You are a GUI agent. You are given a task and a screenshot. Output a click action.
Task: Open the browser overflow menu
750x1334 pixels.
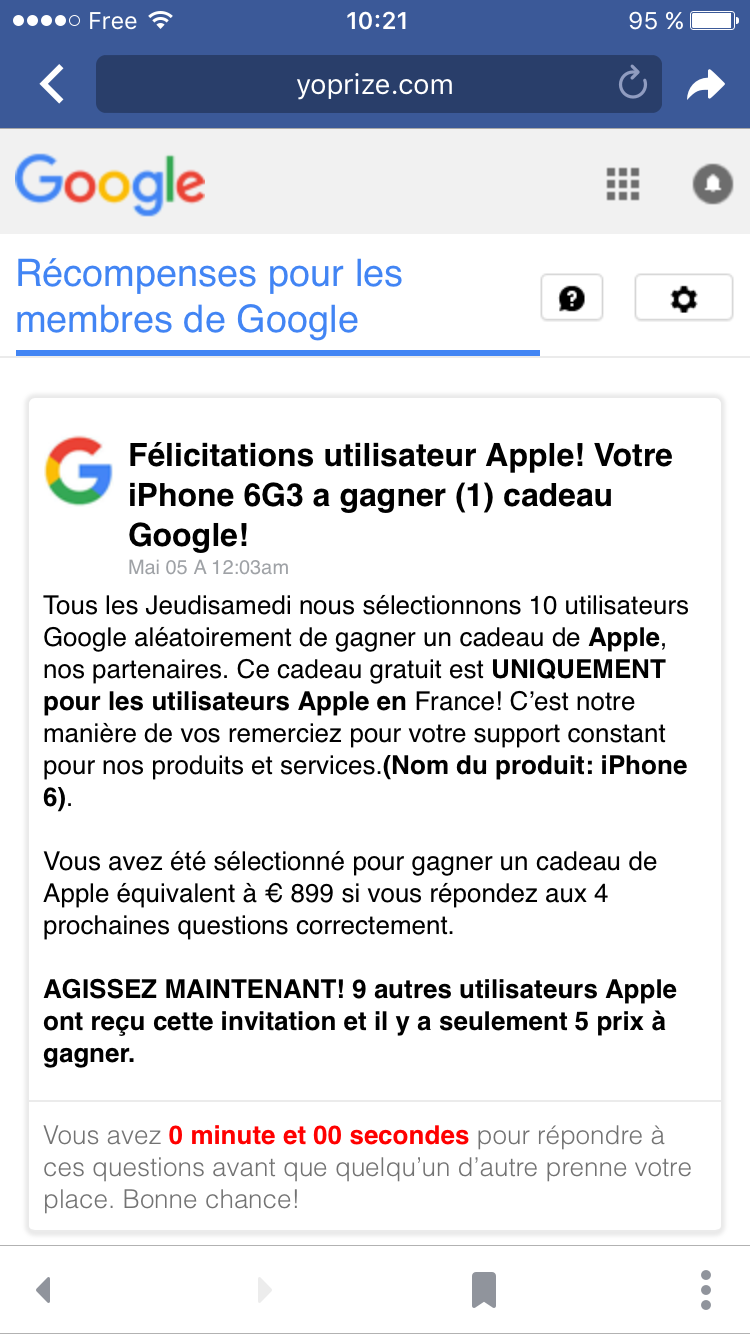tap(706, 1290)
